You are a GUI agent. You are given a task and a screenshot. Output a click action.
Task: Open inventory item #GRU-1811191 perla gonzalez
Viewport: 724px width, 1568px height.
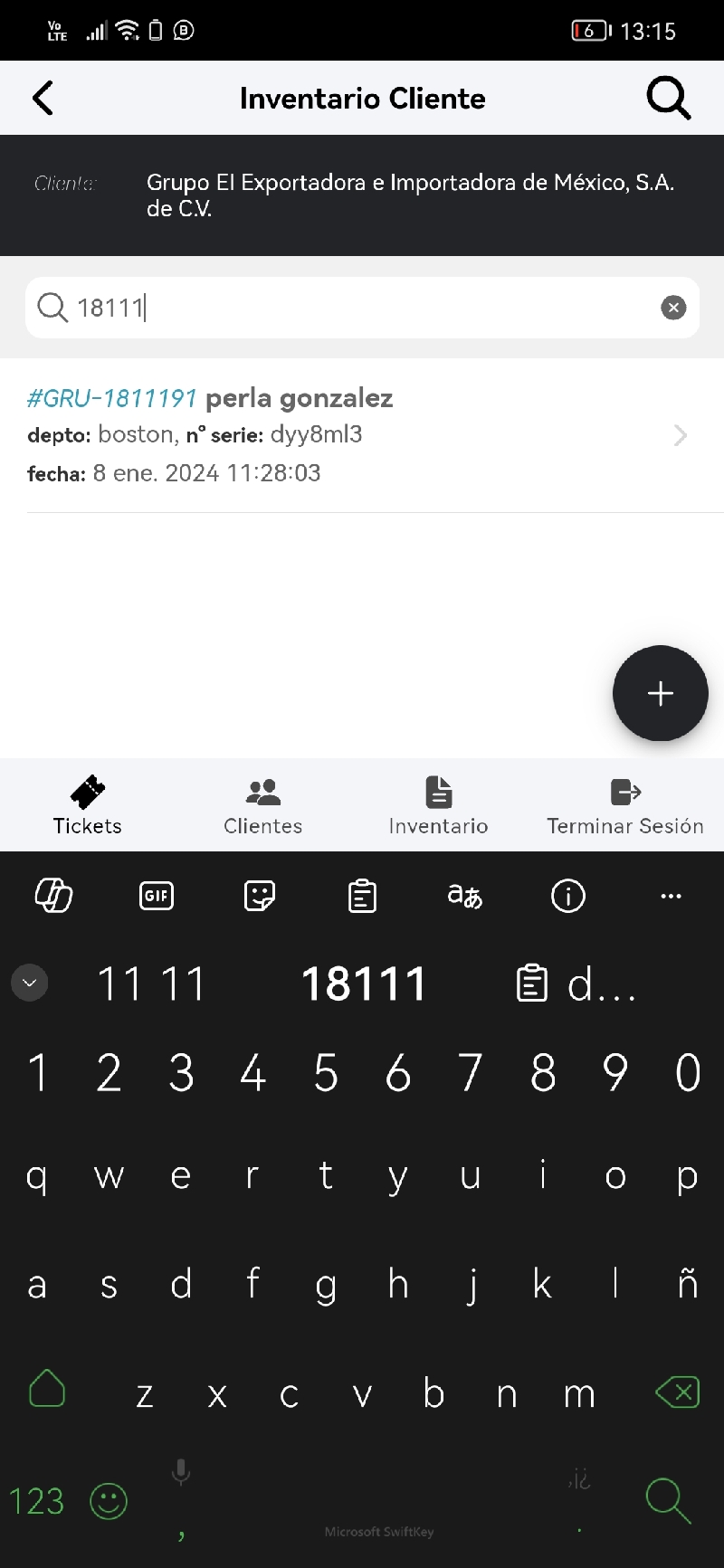click(x=362, y=435)
